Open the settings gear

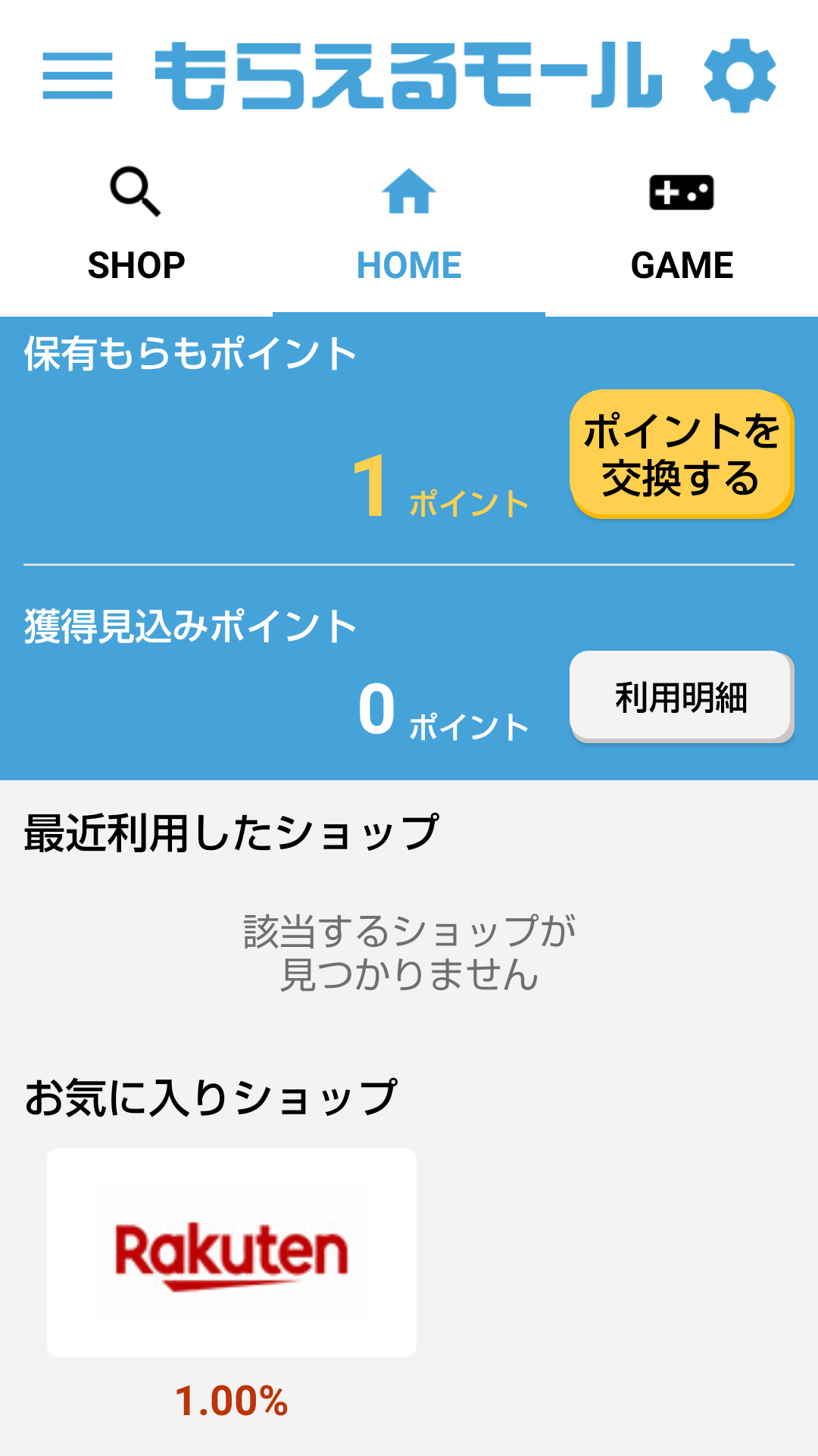click(739, 76)
